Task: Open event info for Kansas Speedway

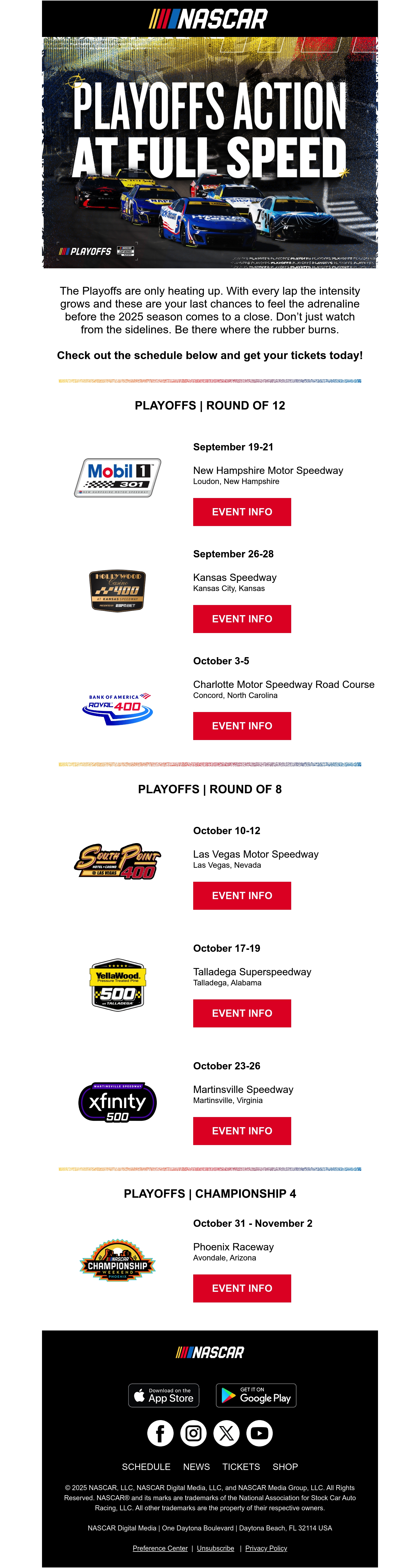Action: [242, 619]
